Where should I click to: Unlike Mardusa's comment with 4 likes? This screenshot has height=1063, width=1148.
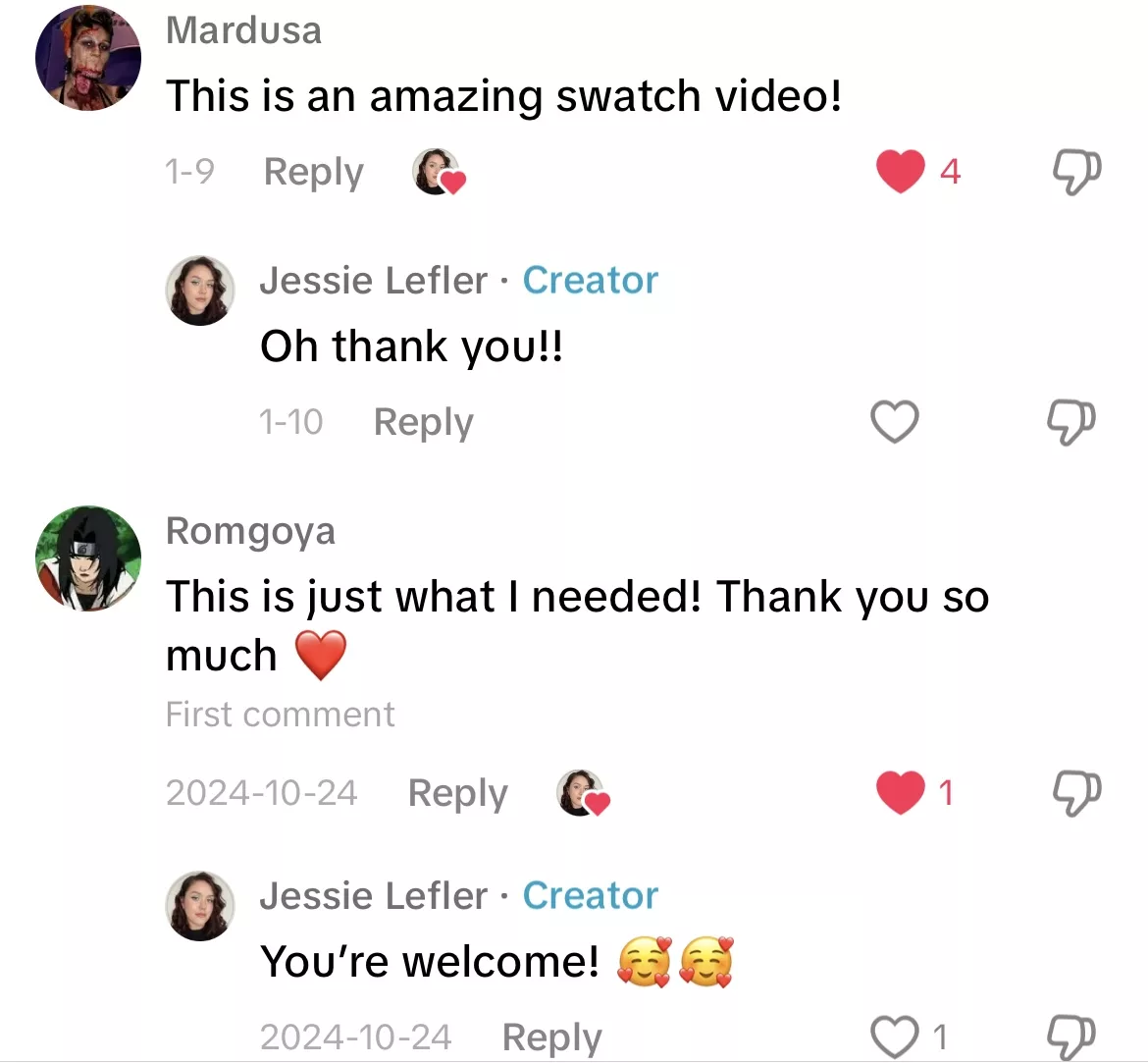click(x=900, y=172)
